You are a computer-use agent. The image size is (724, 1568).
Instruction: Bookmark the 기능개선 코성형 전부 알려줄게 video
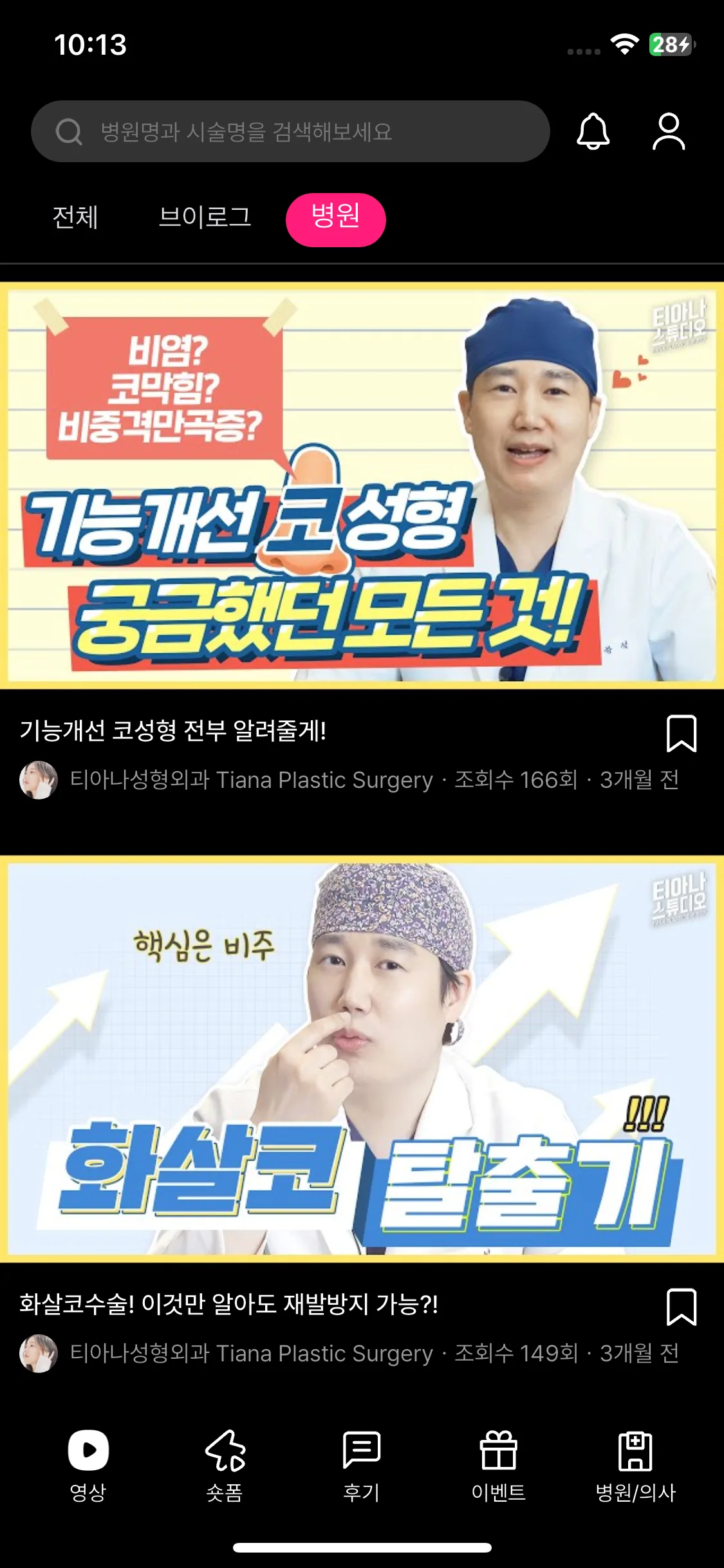pyautogui.click(x=681, y=733)
